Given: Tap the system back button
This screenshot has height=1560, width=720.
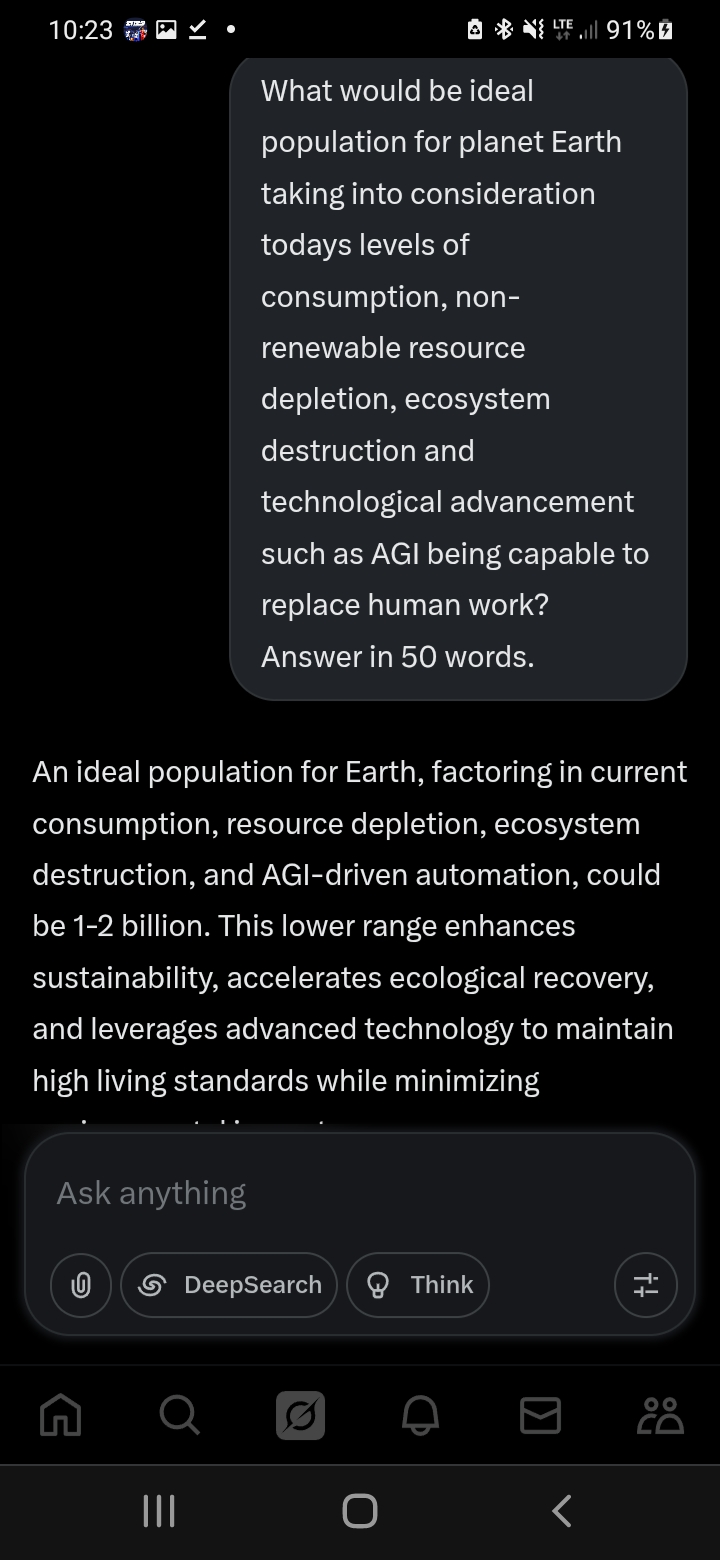Looking at the screenshot, I should pyautogui.click(x=562, y=1510).
